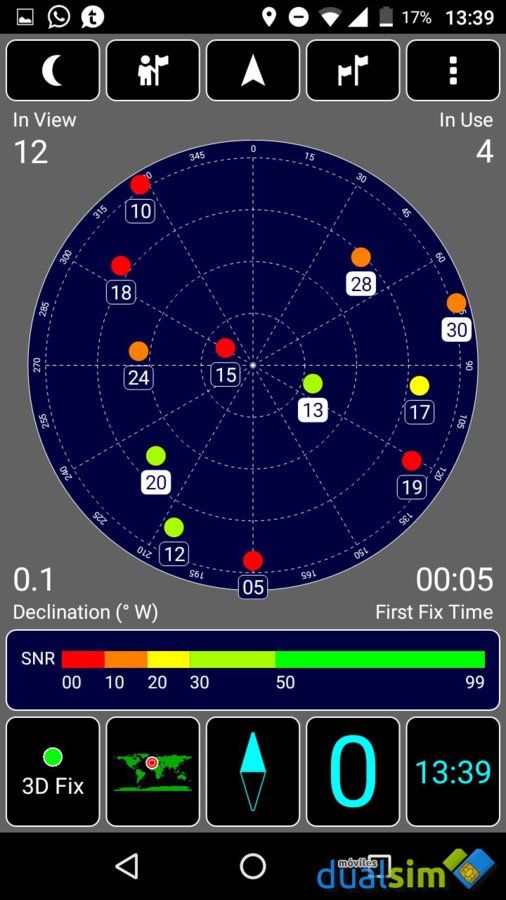
Task: Open the person with flag waypoint button
Action: [x=153, y=70]
